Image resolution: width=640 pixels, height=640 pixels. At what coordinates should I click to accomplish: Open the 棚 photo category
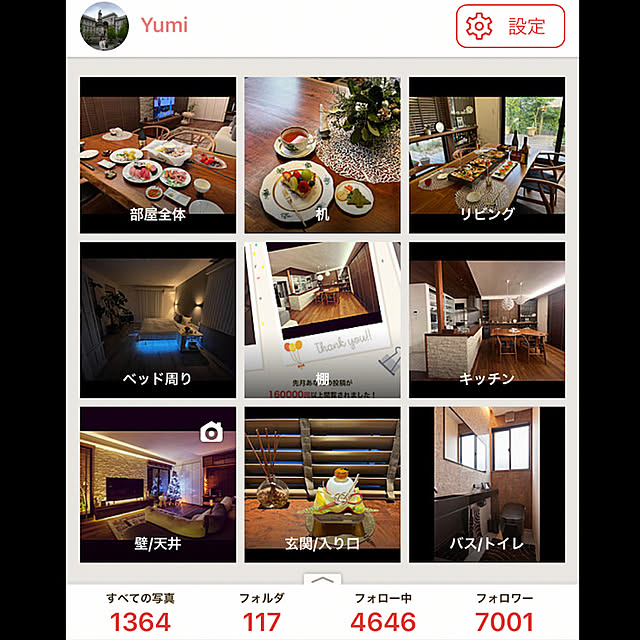pyautogui.click(x=322, y=320)
